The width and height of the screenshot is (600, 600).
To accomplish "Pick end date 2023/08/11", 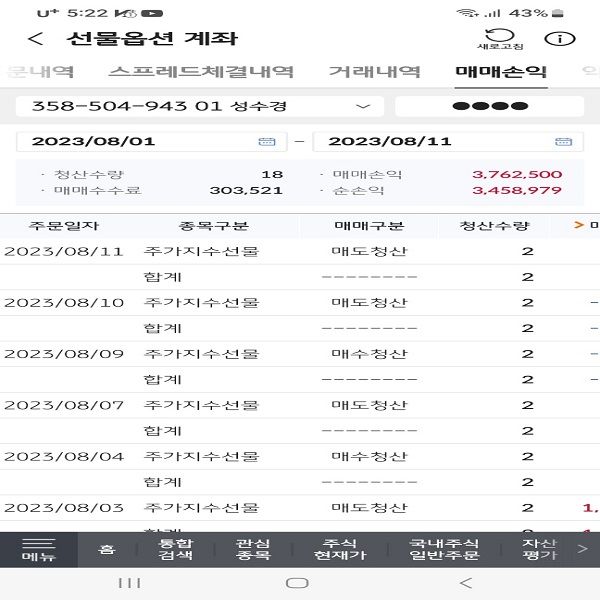I will [x=448, y=142].
